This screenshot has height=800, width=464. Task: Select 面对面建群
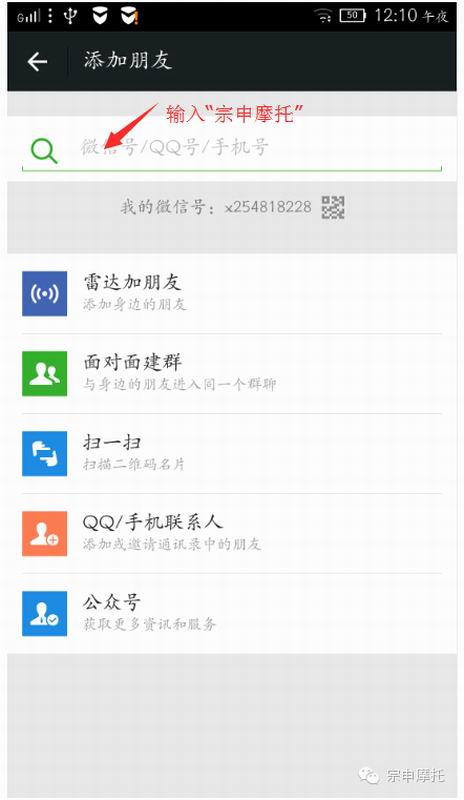tap(232, 373)
